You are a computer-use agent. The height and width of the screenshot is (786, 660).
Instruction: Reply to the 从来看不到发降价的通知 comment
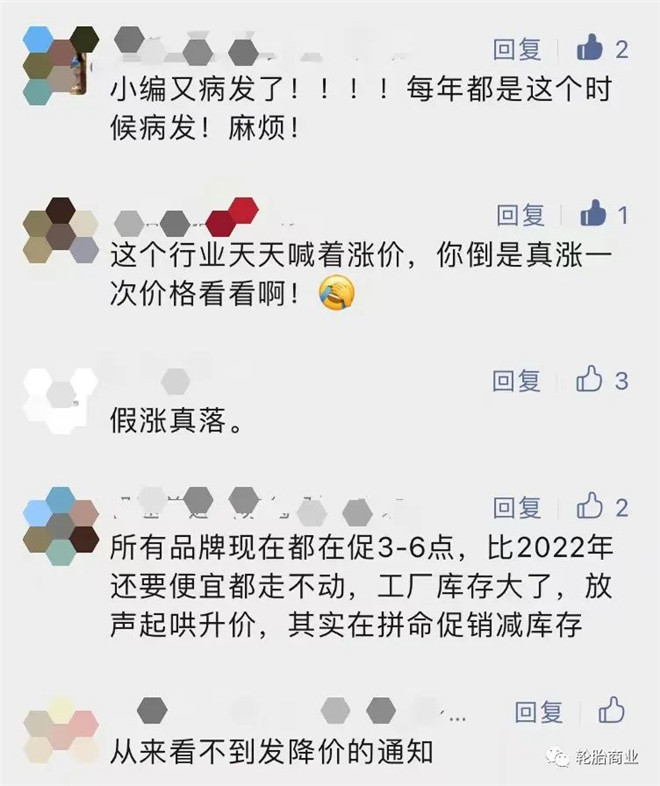(539, 712)
